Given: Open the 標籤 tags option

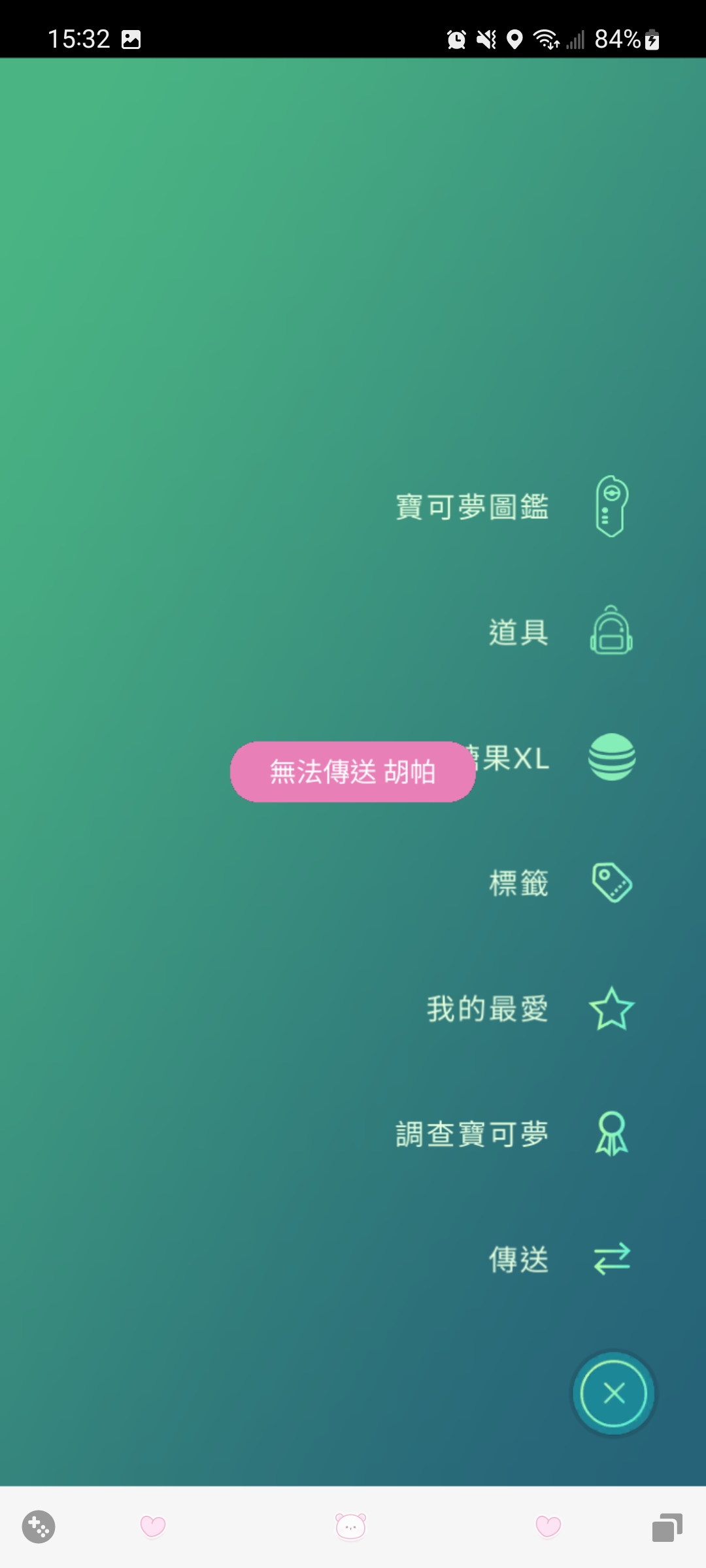Looking at the screenshot, I should 611,883.
